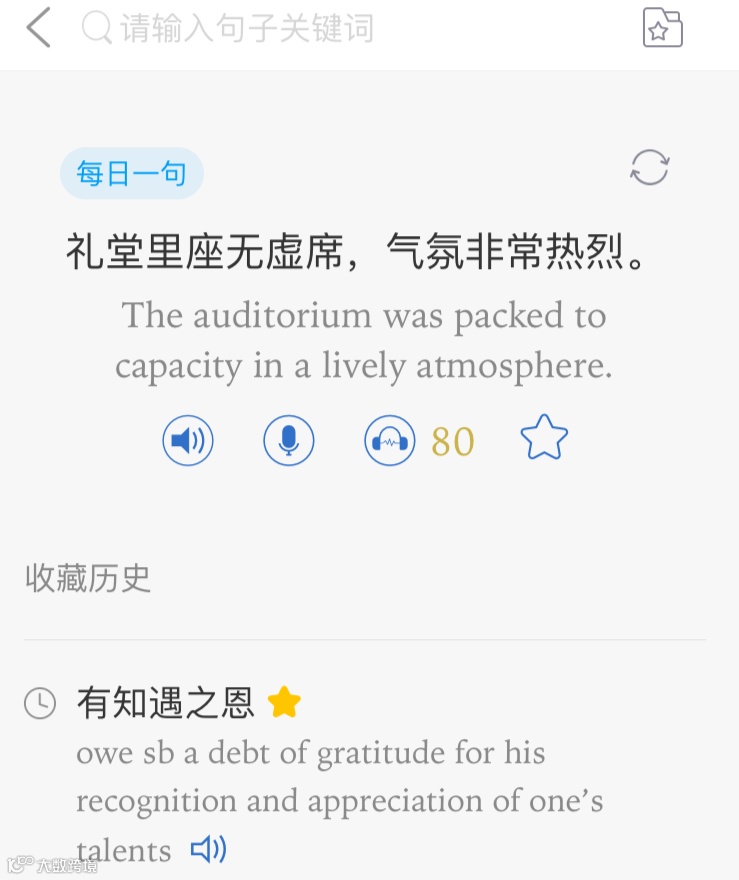
Task: Play pronunciation of the 有知遇之恩 translation
Action: [x=208, y=850]
